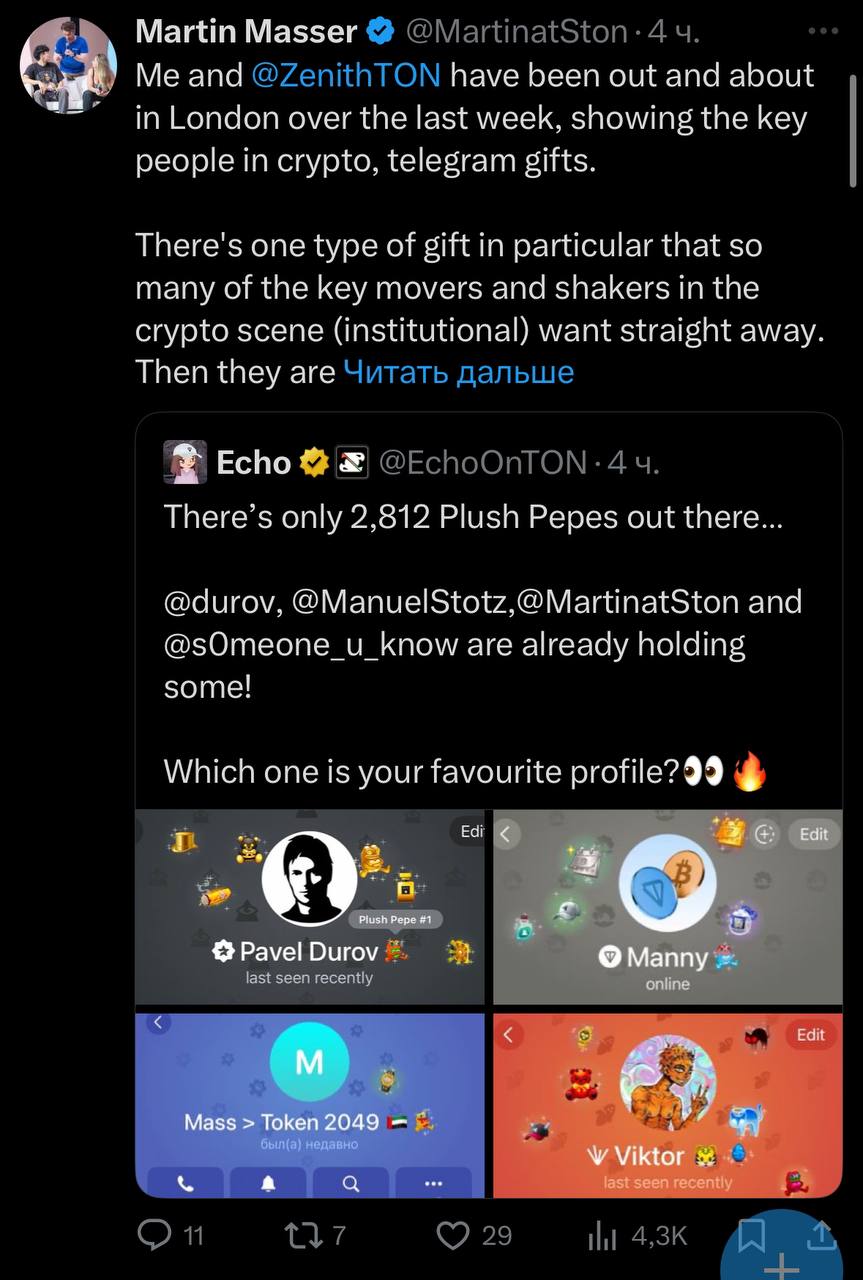This screenshot has width=863, height=1280.
Task: Open the @ZenithTON mention link
Action: [346, 75]
